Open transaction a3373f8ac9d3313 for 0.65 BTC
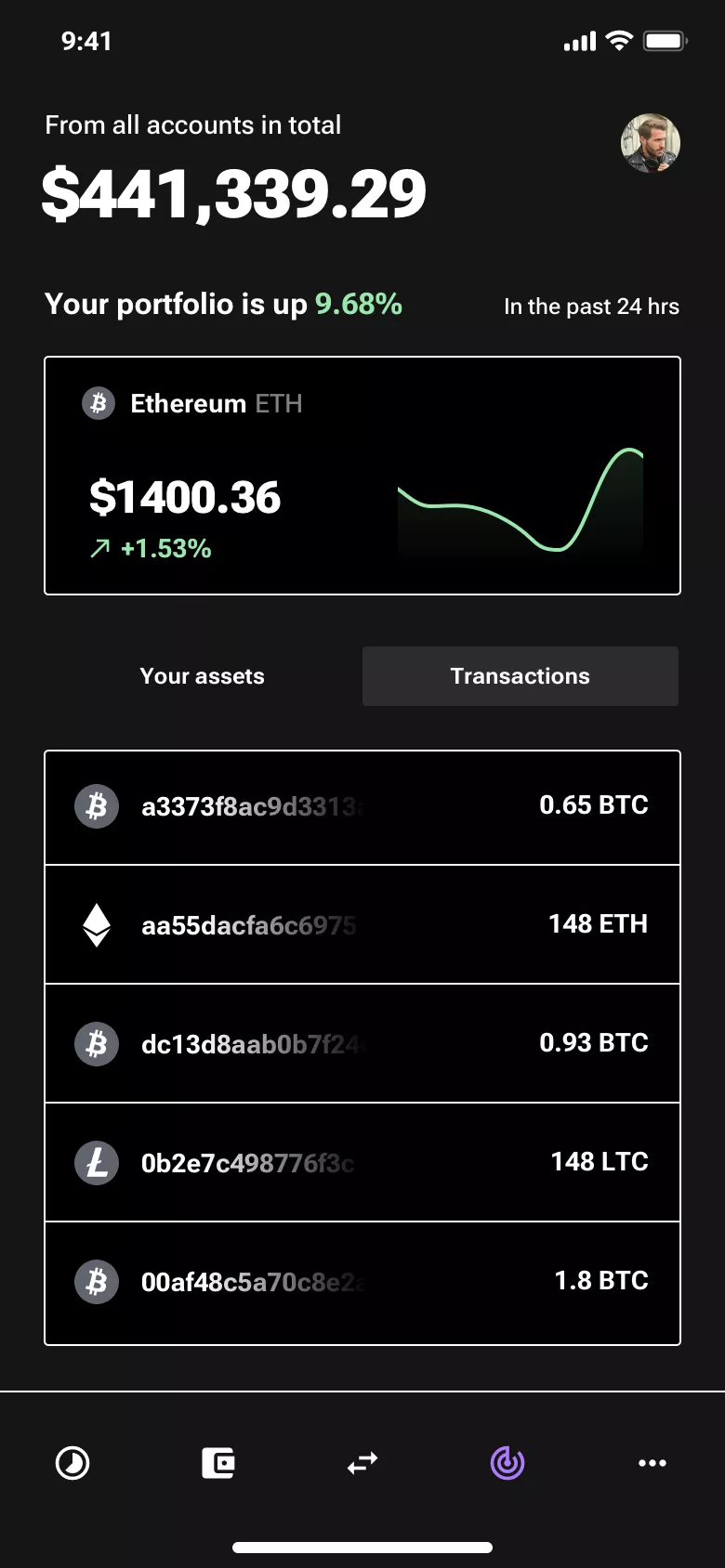This screenshot has width=725, height=1568. click(x=362, y=806)
